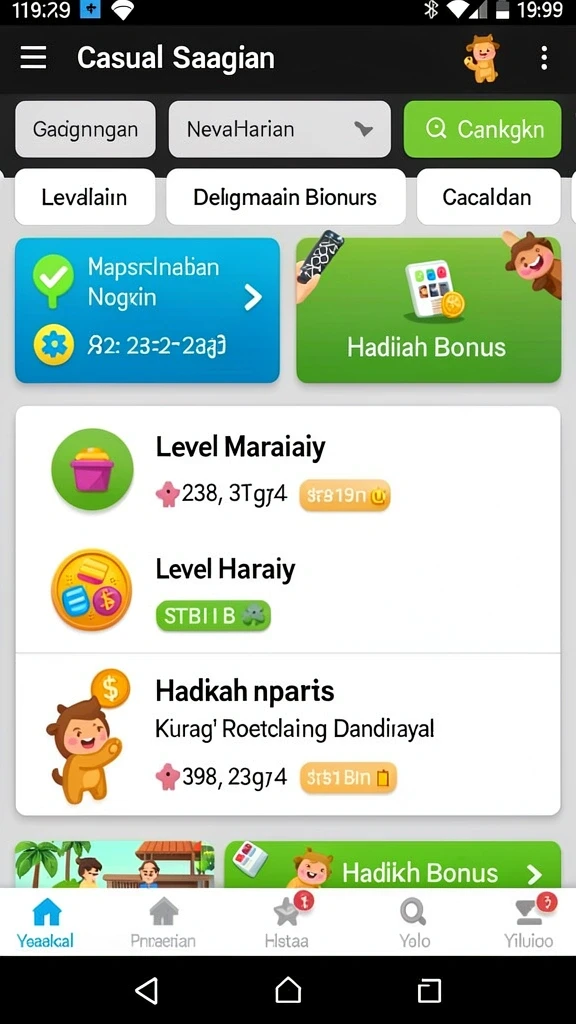This screenshot has height=1024, width=576.
Task: Tap the green Cankgkn search button
Action: [x=483, y=129]
